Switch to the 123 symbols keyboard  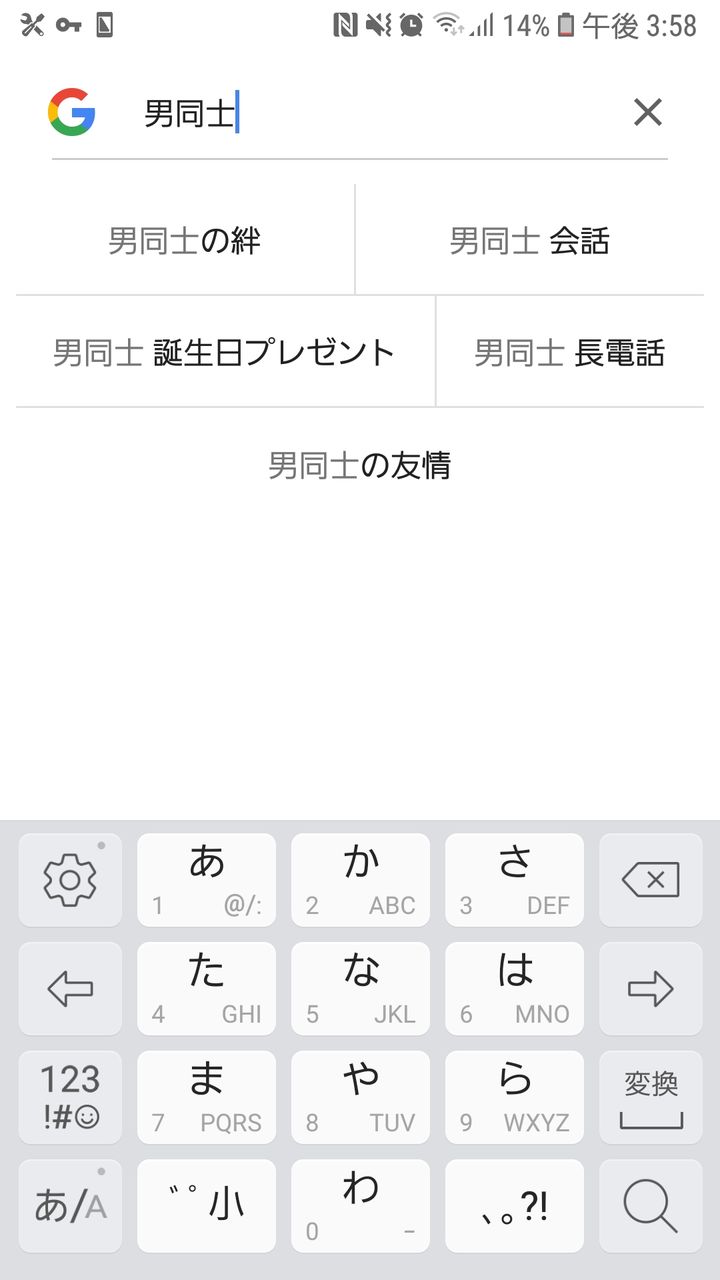[x=70, y=1097]
